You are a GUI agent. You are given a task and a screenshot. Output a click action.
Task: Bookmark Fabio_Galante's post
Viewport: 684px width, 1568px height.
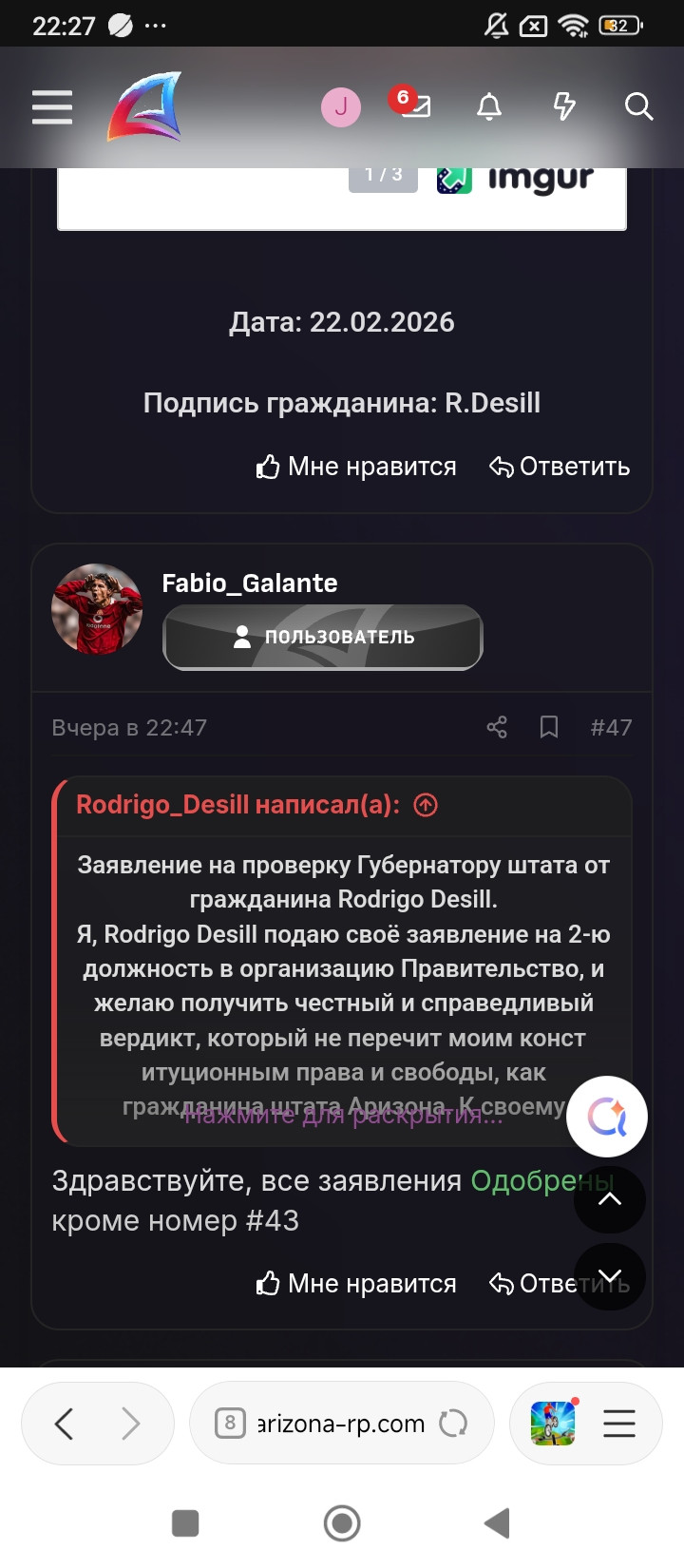(x=549, y=728)
